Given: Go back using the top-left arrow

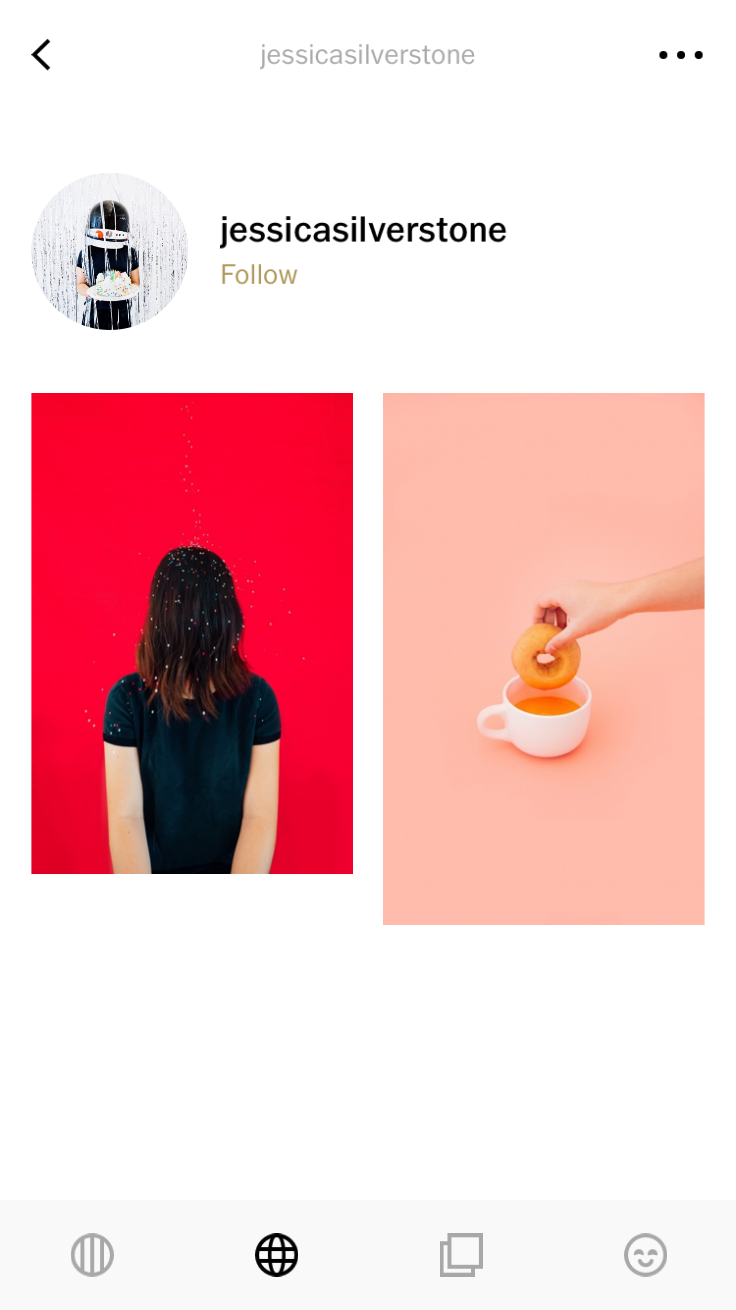Looking at the screenshot, I should (41, 55).
